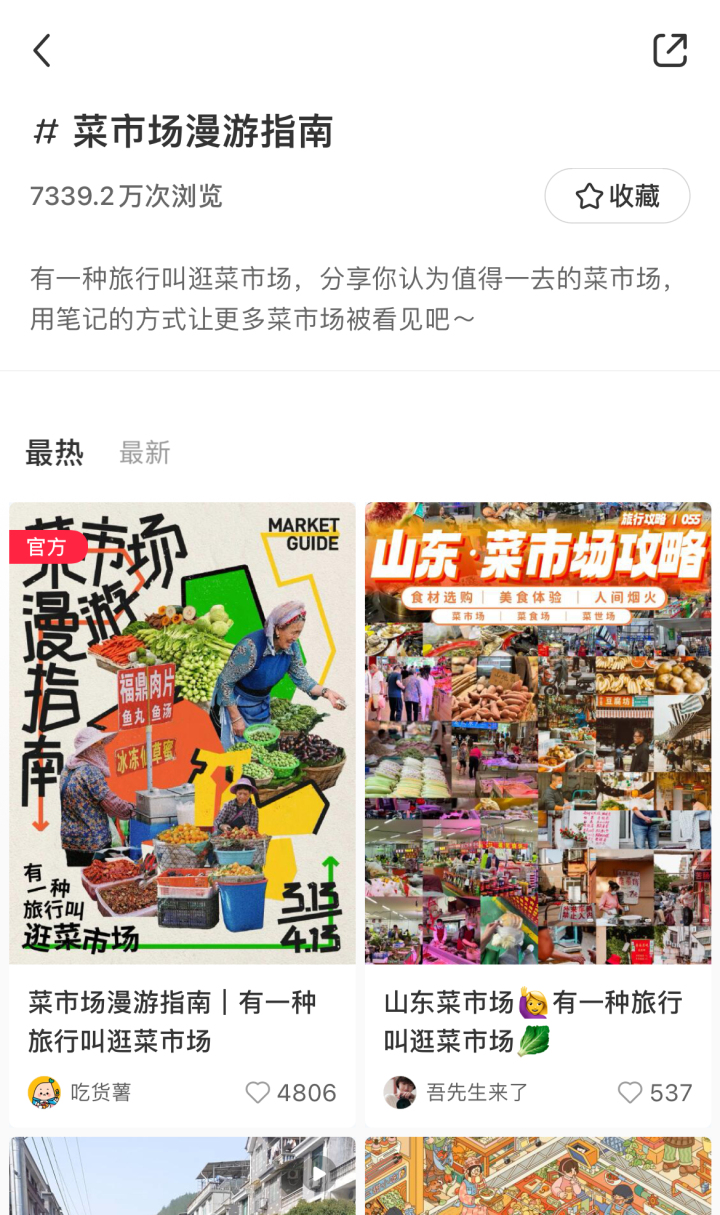Share this topic page

tap(669, 50)
